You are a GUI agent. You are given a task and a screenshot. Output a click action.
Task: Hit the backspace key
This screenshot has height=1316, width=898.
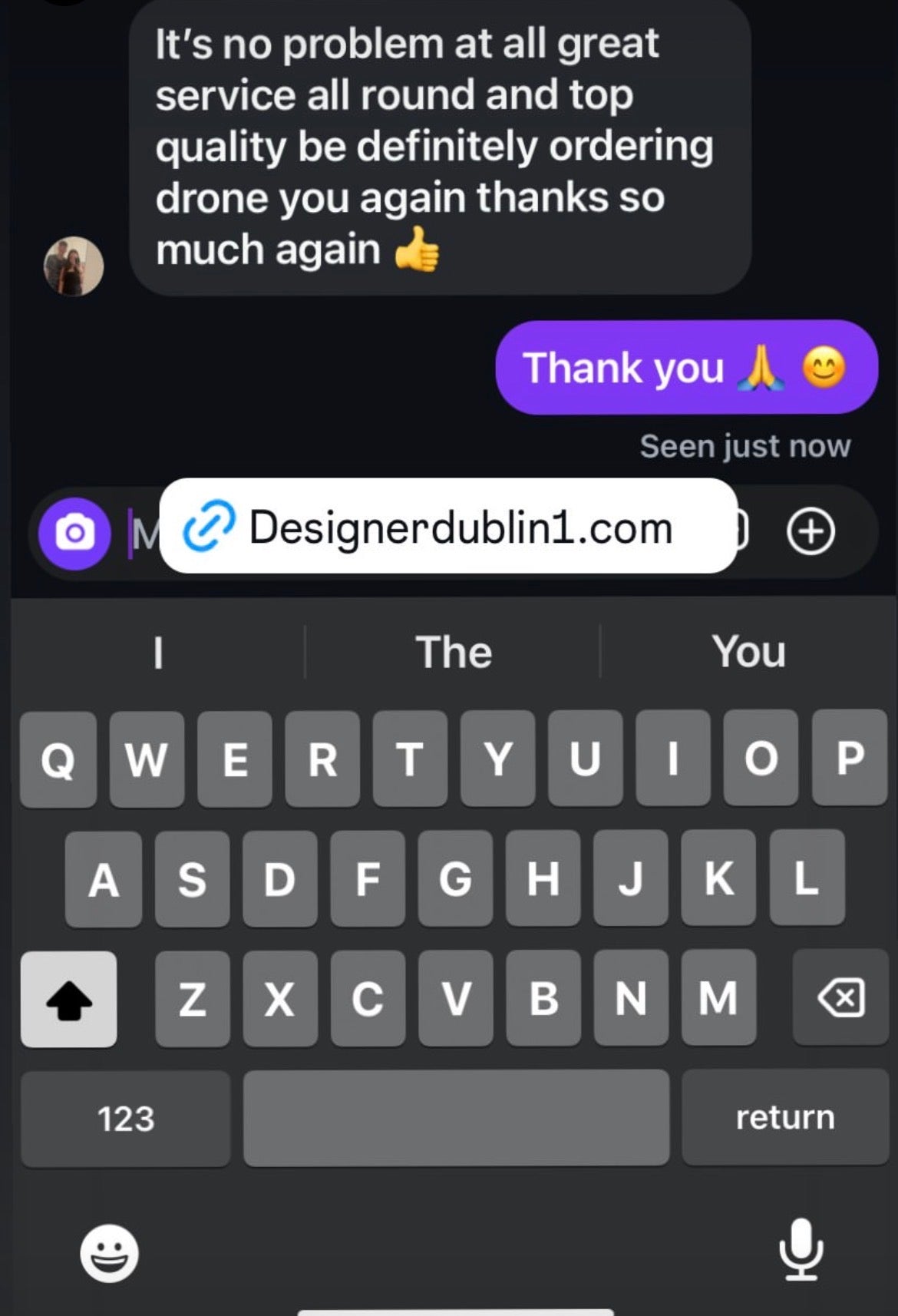841,997
